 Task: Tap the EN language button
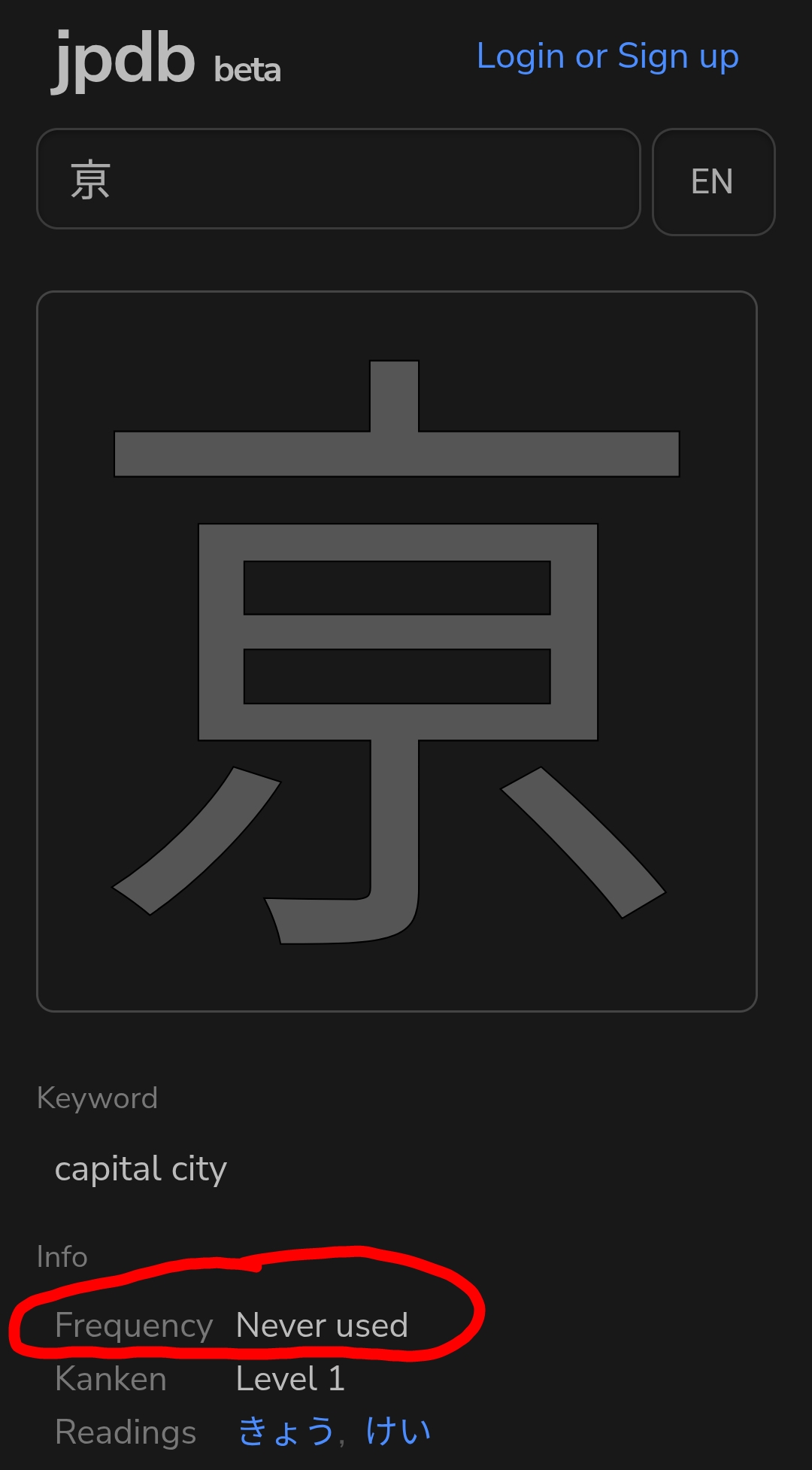[x=713, y=182]
